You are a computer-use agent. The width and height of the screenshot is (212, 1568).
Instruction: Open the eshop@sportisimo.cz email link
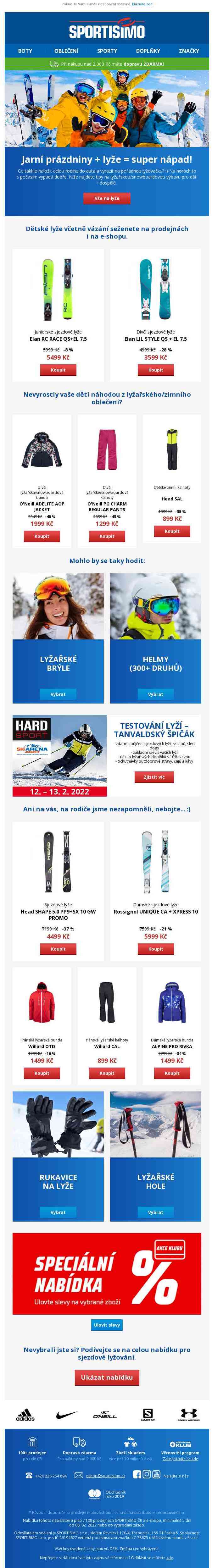point(105,1476)
